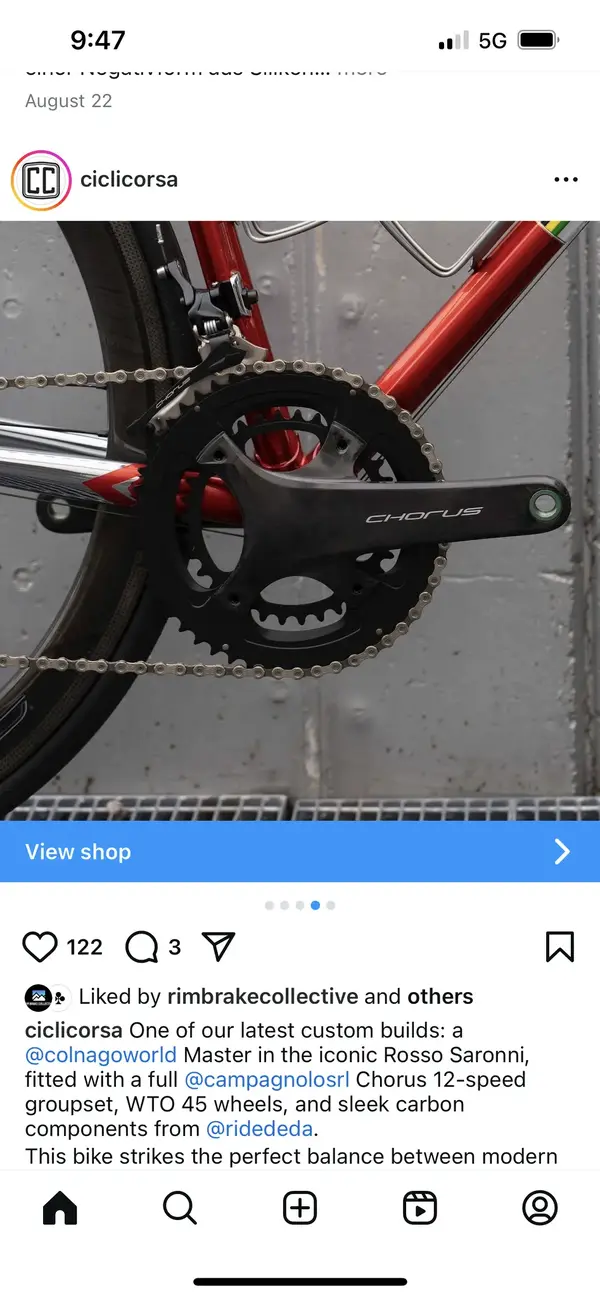Viewport: 600px width, 1298px height.
Task: Like the ciclicorsa post
Action: point(40,947)
